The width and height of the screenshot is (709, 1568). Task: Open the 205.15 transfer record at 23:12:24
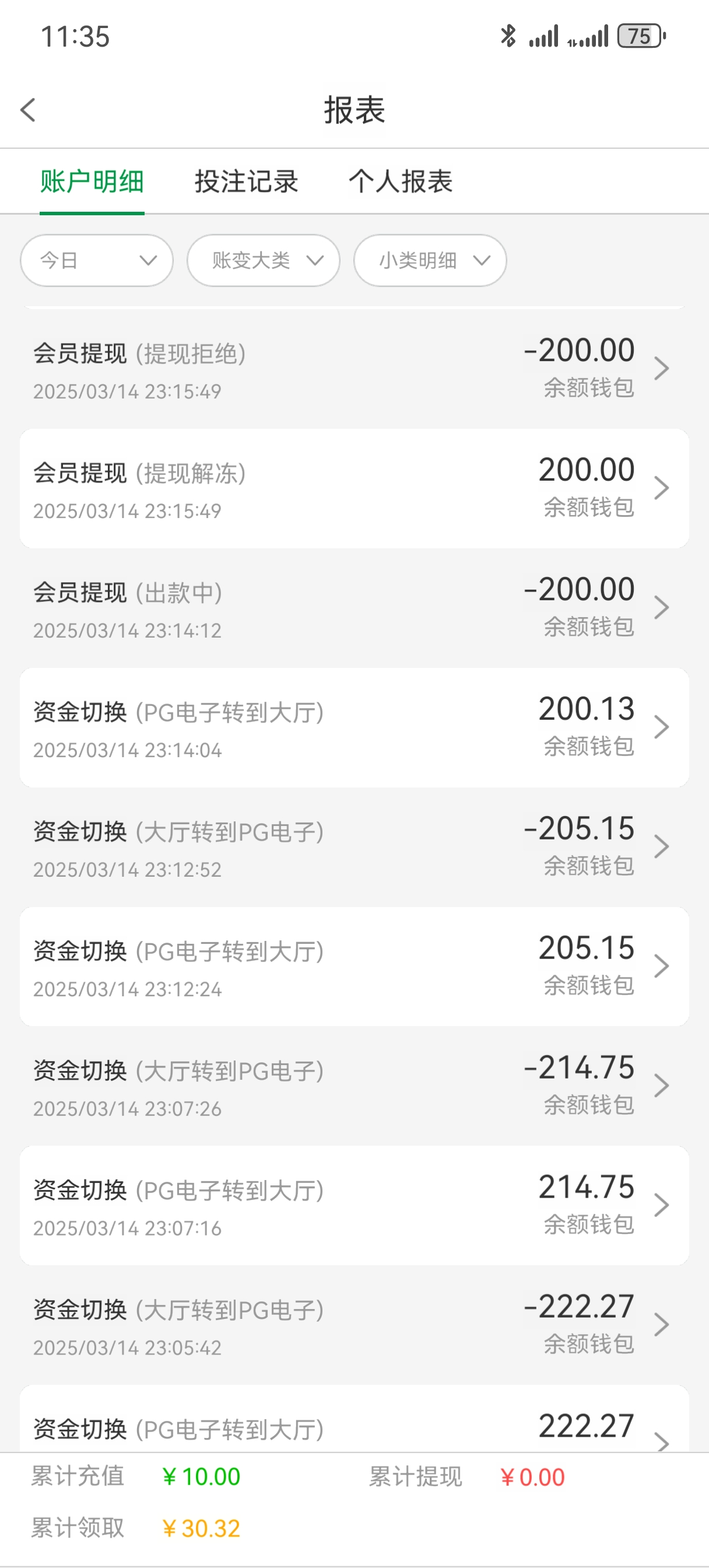[x=353, y=967]
